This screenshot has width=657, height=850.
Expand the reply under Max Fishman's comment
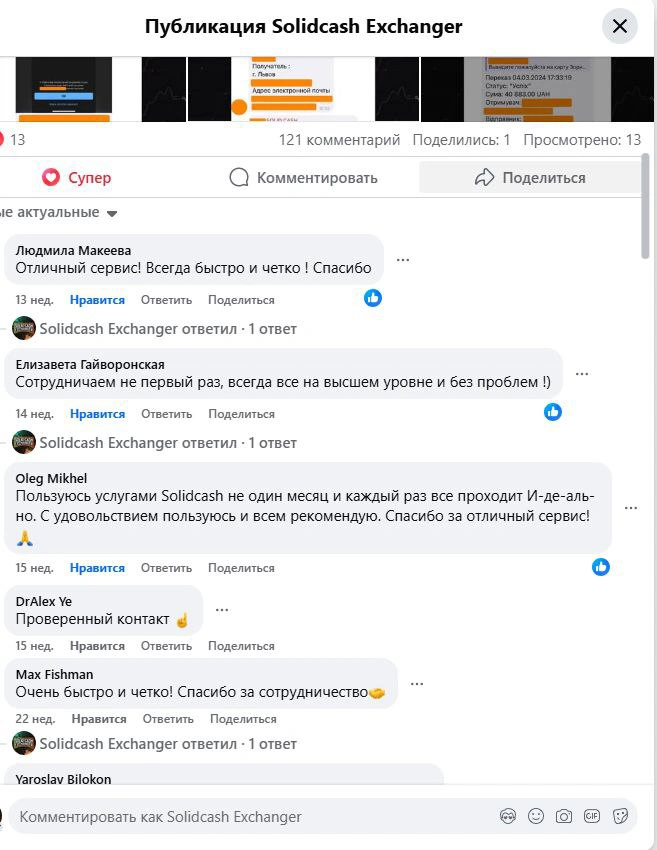[x=168, y=744]
